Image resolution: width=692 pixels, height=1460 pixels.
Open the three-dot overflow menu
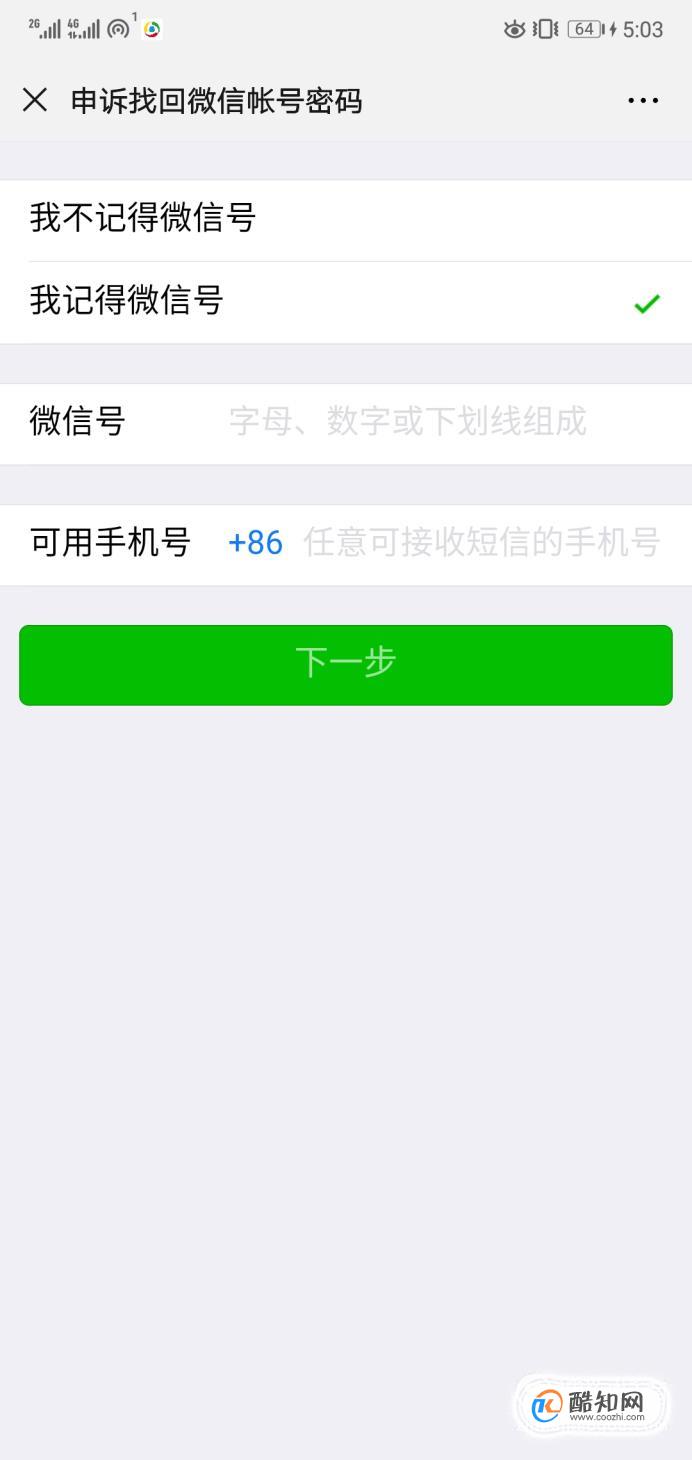pyautogui.click(x=643, y=100)
